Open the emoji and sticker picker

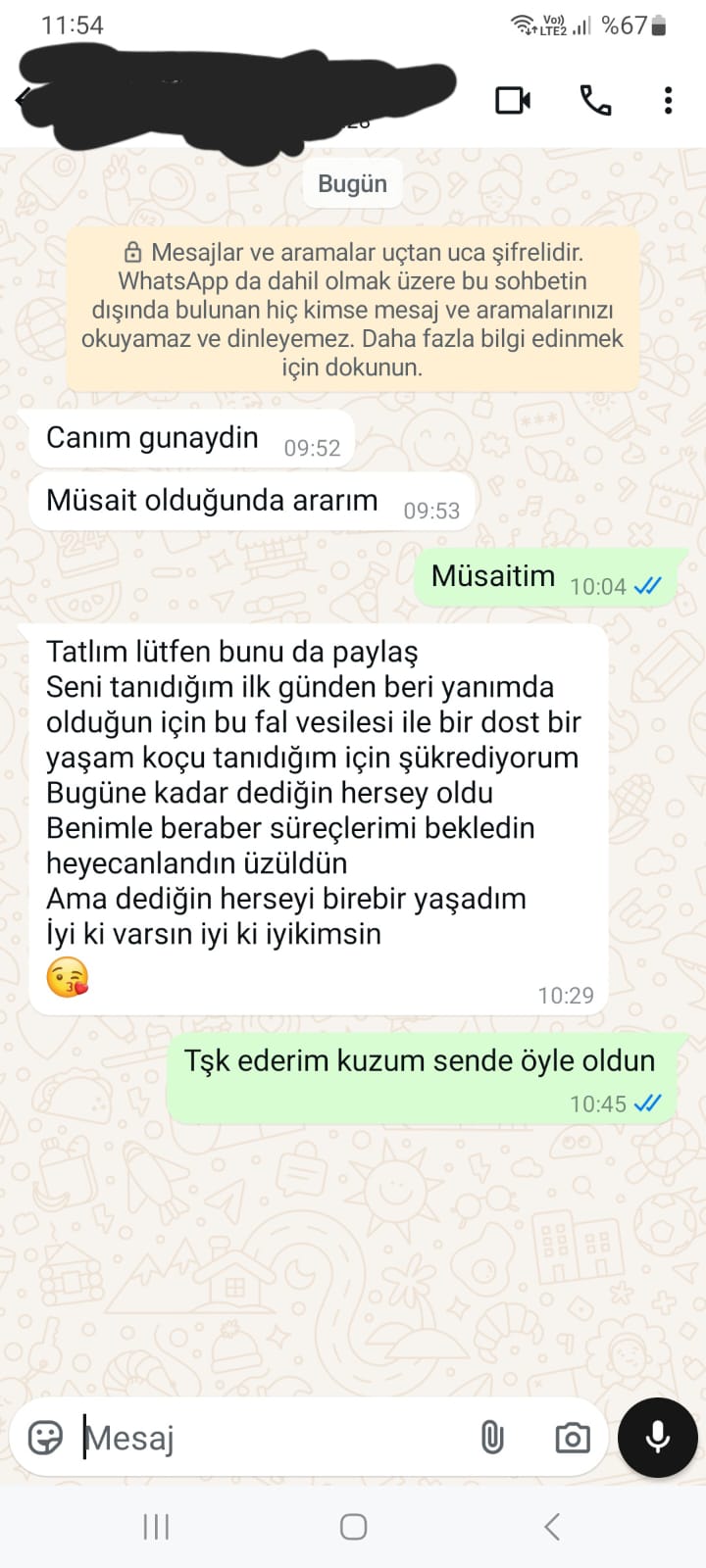pos(45,1438)
